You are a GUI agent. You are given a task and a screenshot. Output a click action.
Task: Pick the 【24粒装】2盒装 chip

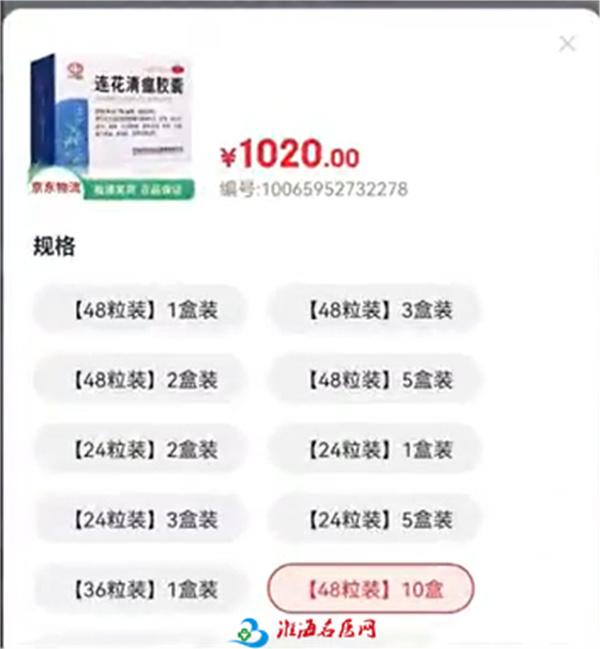coord(141,450)
